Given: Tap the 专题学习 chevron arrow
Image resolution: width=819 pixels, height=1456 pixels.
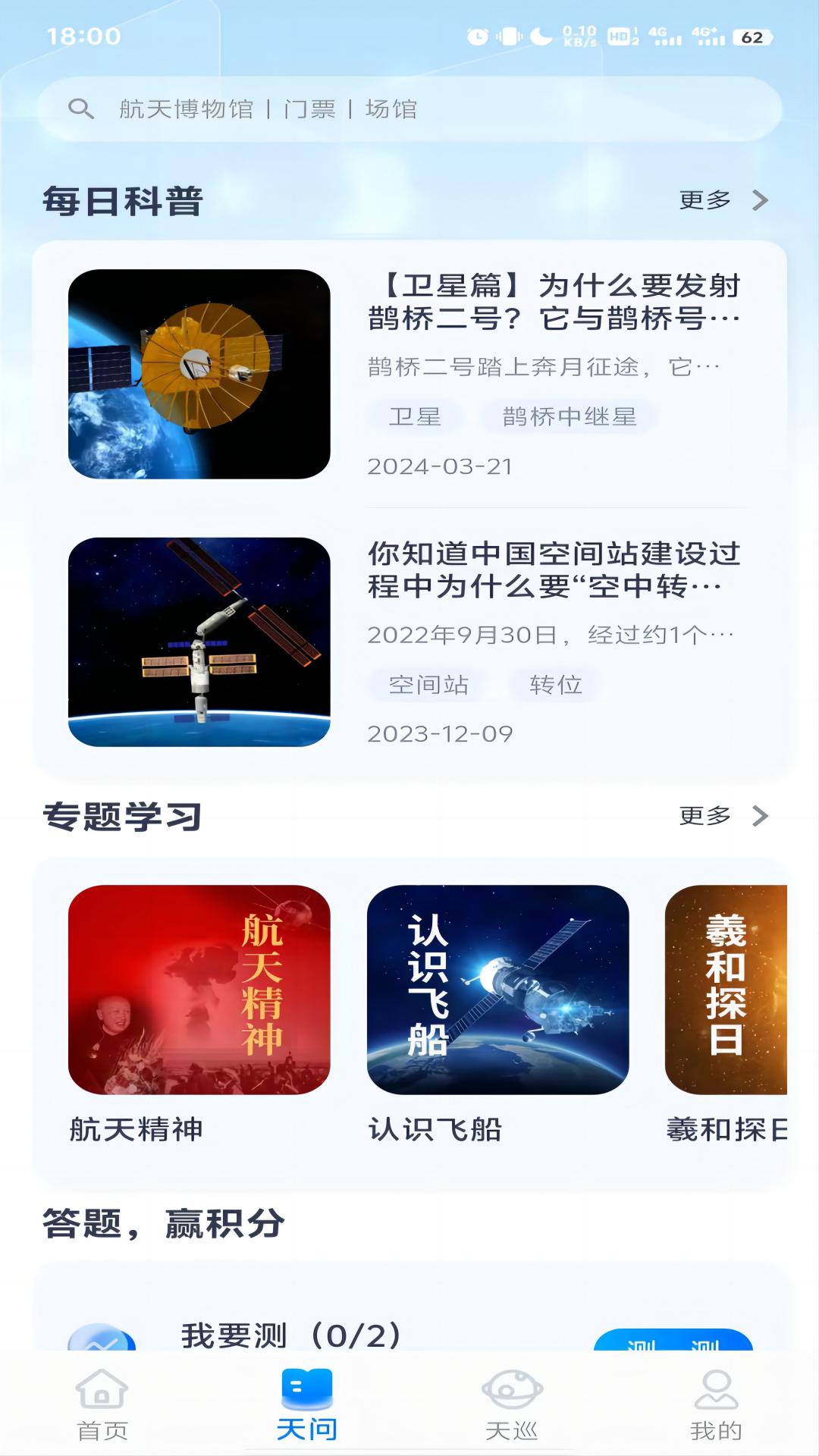Looking at the screenshot, I should pyautogui.click(x=761, y=817).
